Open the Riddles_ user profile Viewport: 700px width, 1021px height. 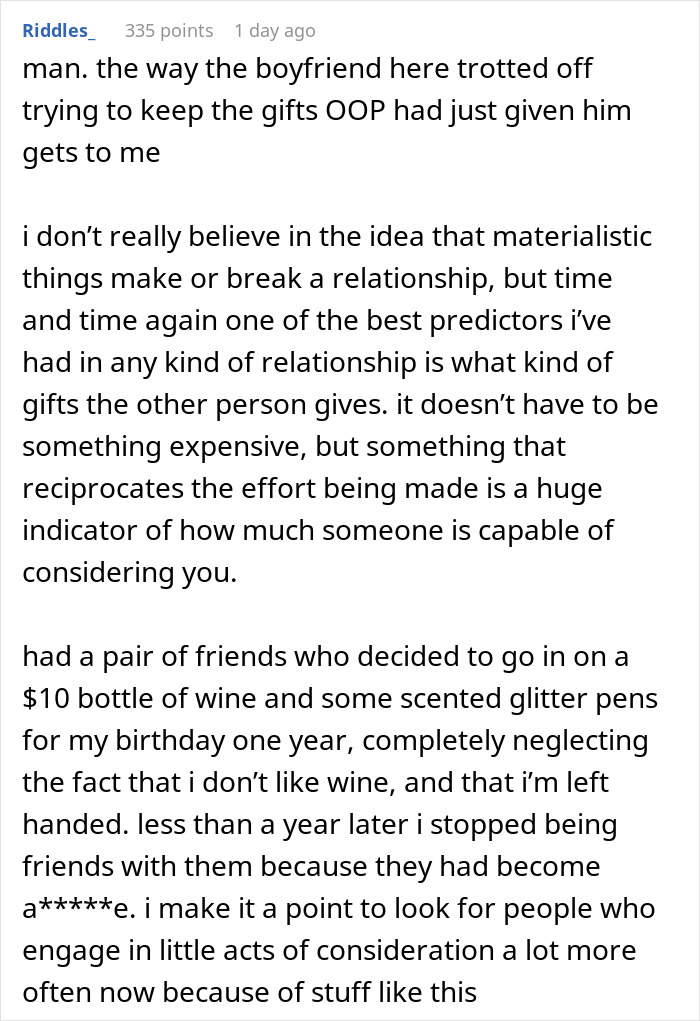[59, 31]
